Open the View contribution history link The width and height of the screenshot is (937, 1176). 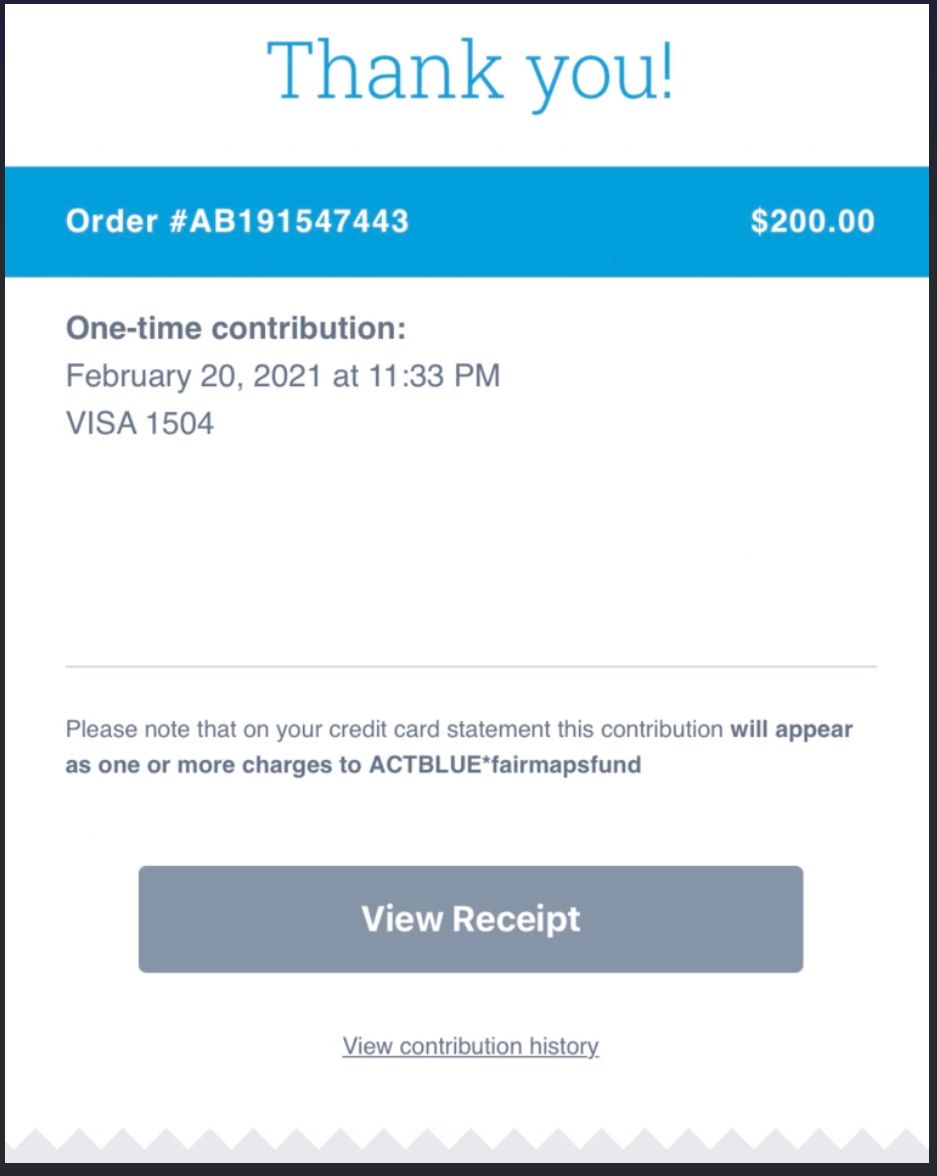click(x=470, y=1046)
